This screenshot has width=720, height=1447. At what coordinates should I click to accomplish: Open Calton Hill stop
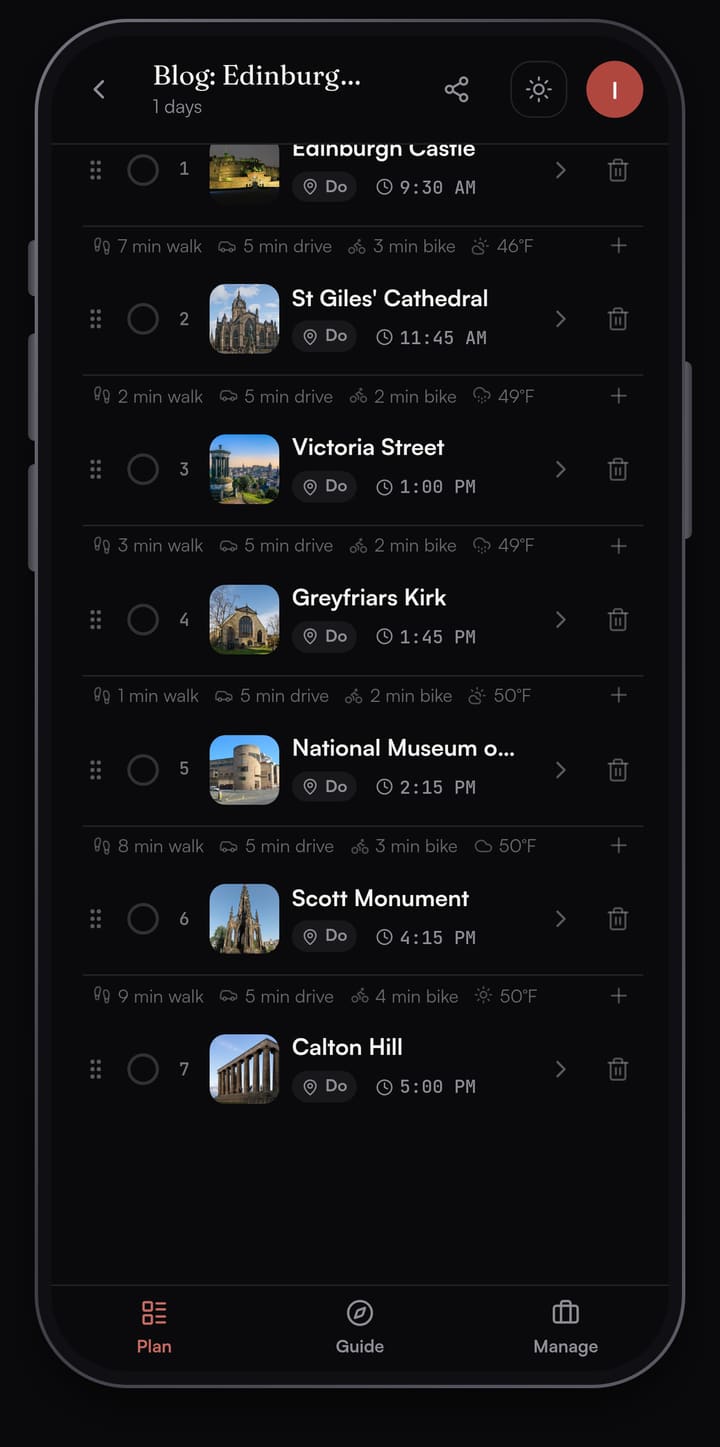(560, 1069)
